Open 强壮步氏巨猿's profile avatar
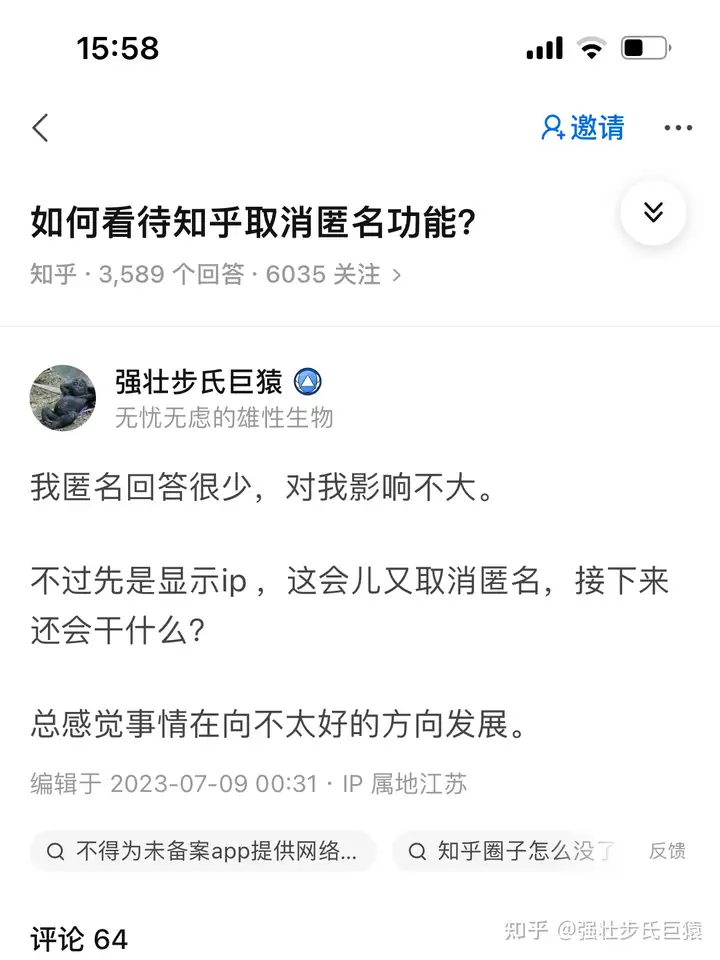The width and height of the screenshot is (720, 960). (63, 397)
